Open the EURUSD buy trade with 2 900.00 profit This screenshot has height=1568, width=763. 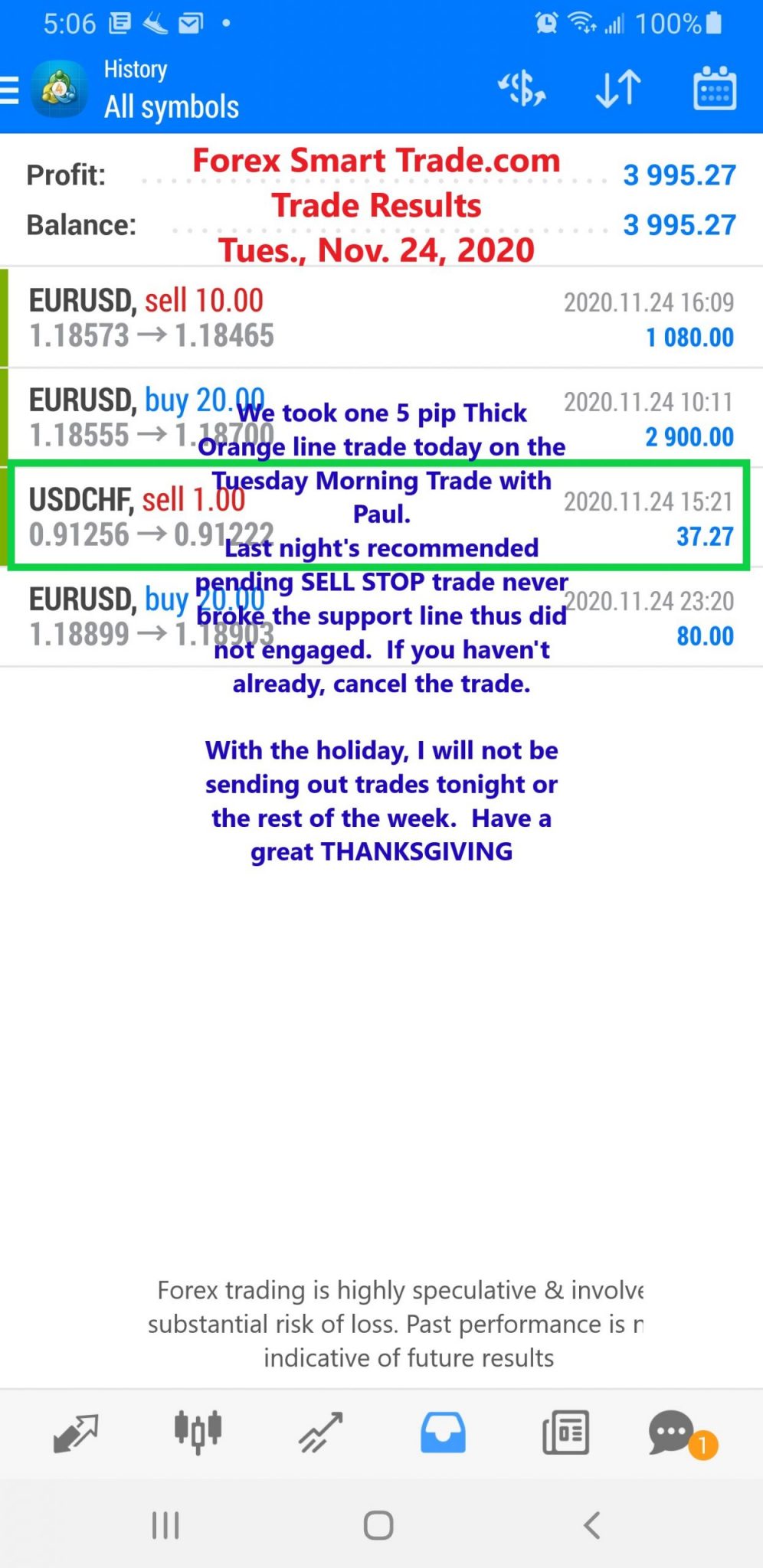coord(381,417)
